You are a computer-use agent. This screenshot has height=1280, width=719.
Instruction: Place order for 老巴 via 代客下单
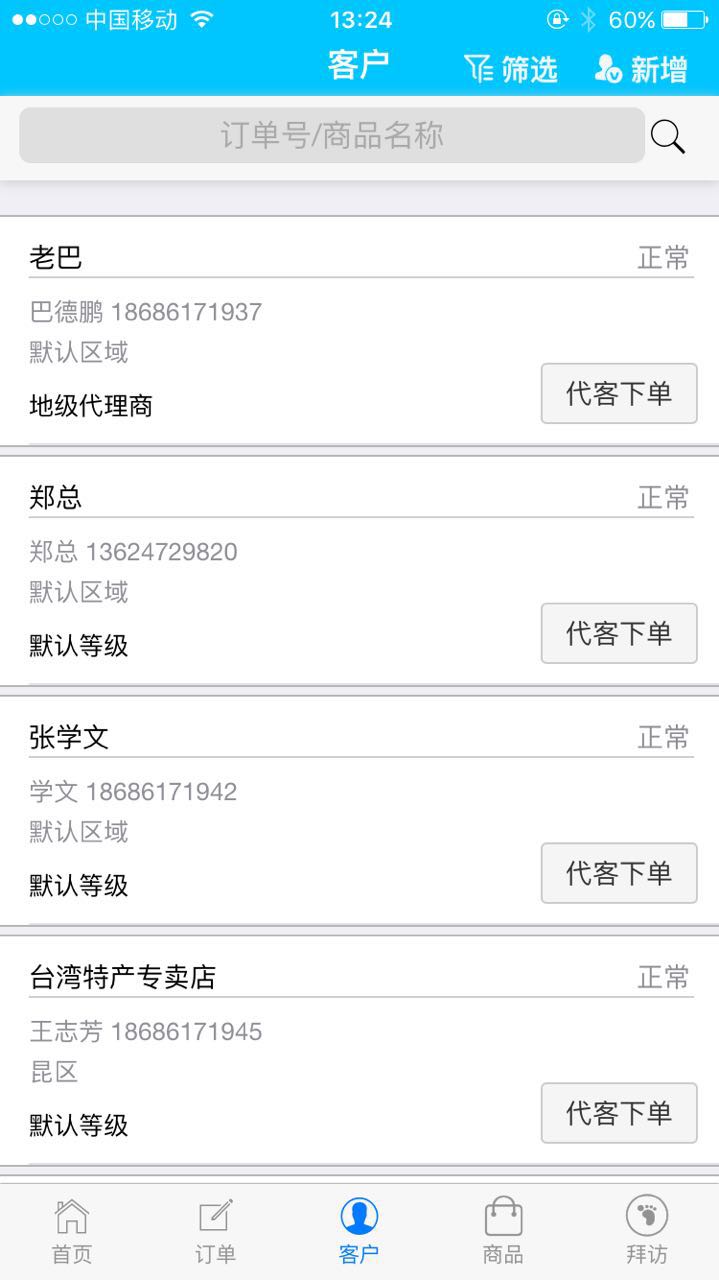(619, 394)
